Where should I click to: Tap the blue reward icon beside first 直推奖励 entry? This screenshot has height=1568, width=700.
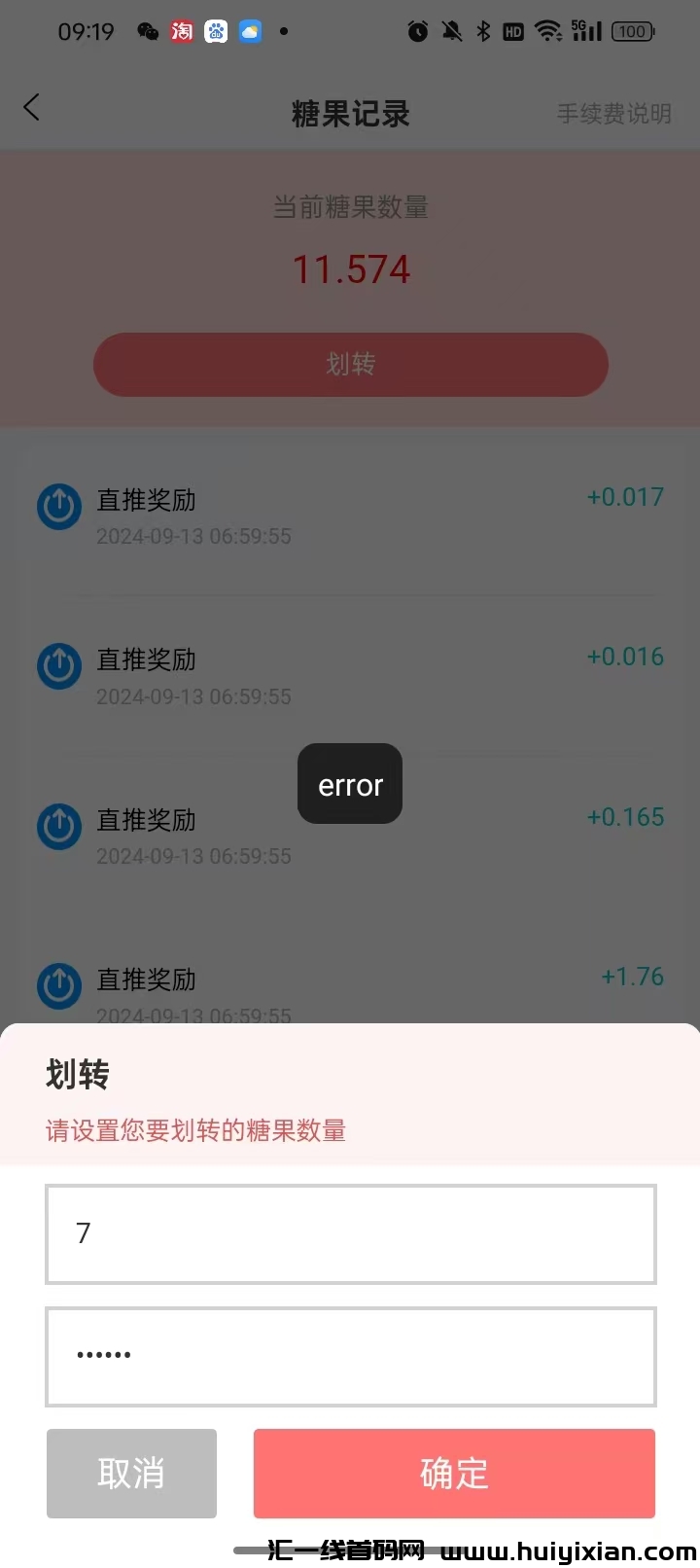(x=58, y=507)
